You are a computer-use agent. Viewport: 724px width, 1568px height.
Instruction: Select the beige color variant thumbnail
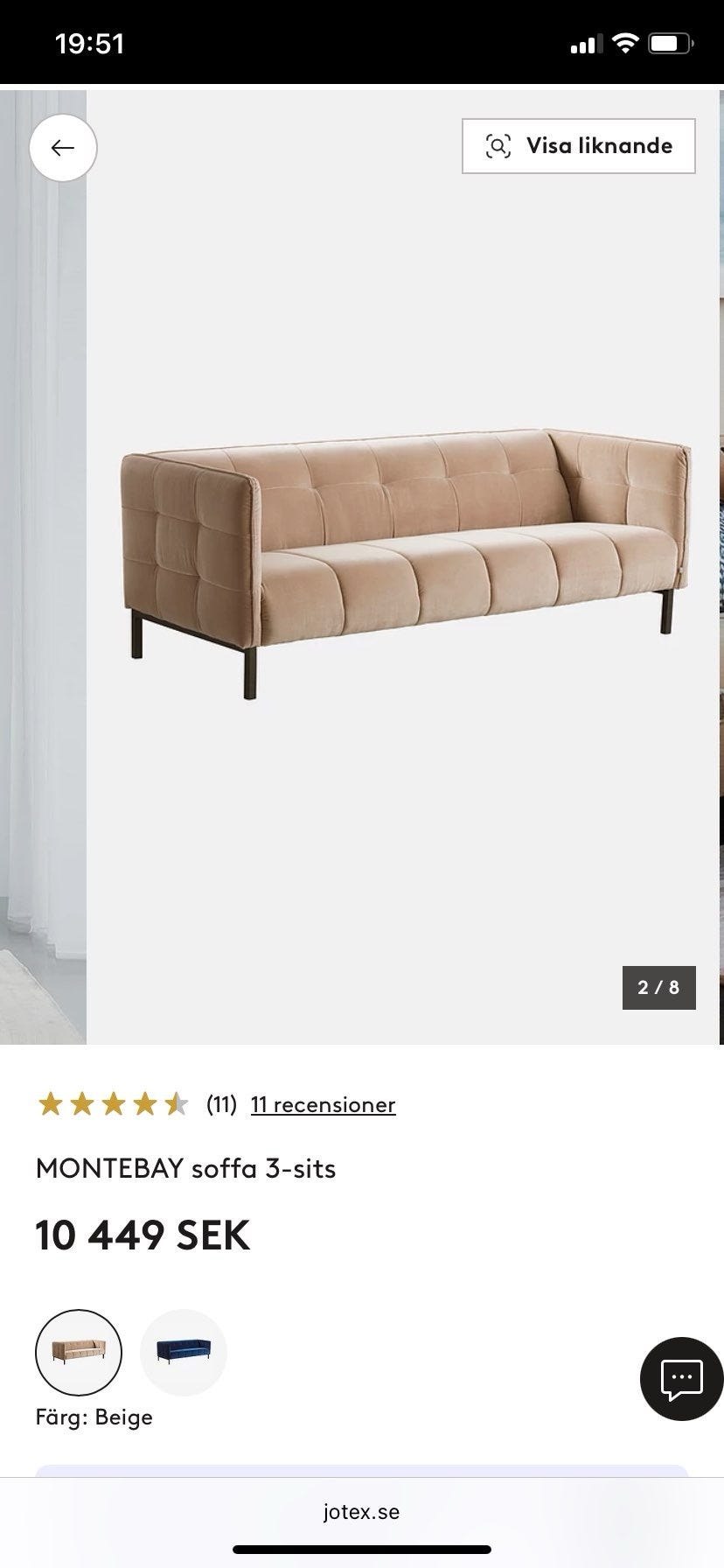(79, 1351)
